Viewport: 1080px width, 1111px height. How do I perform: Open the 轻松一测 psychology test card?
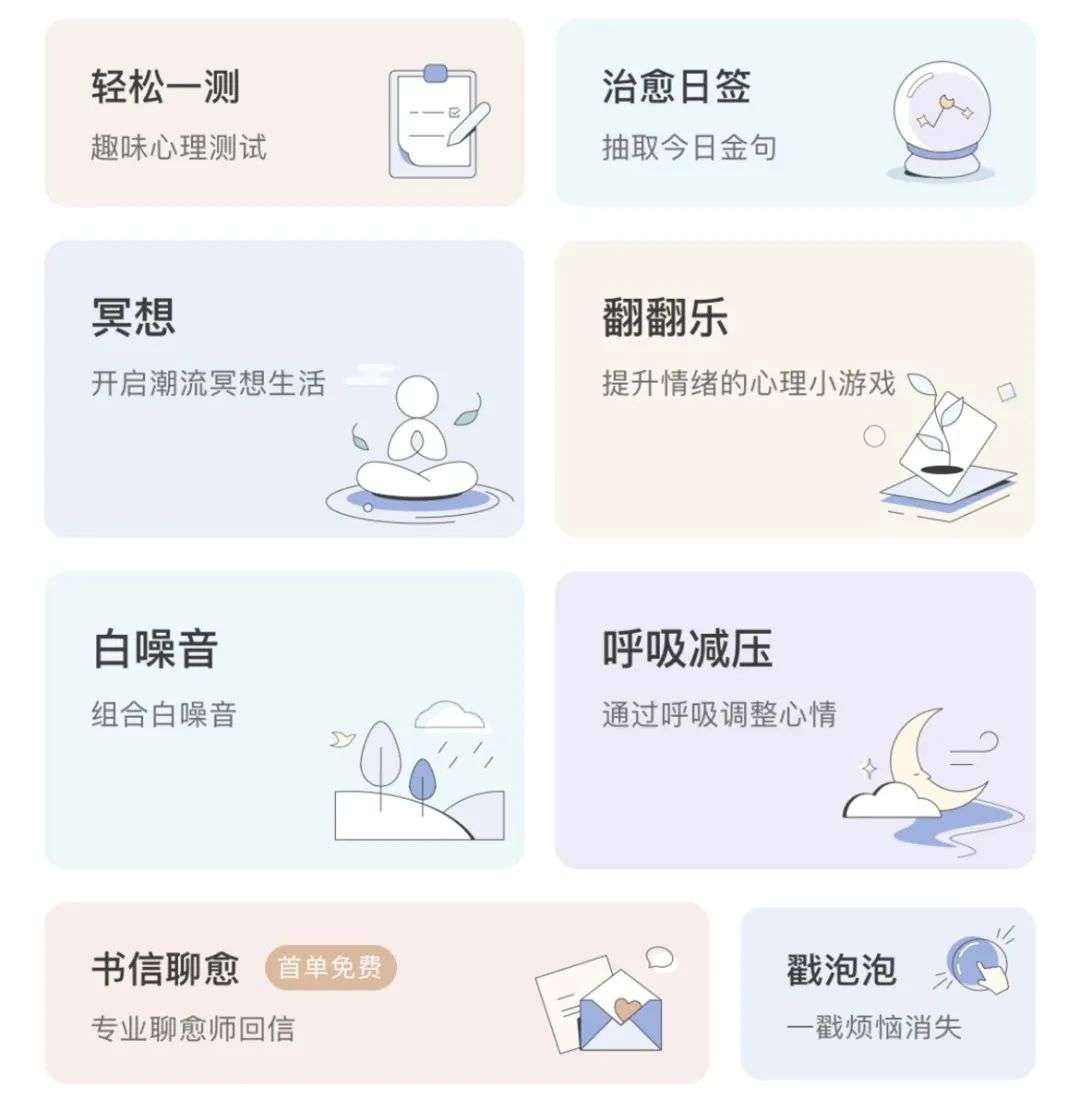click(x=284, y=113)
